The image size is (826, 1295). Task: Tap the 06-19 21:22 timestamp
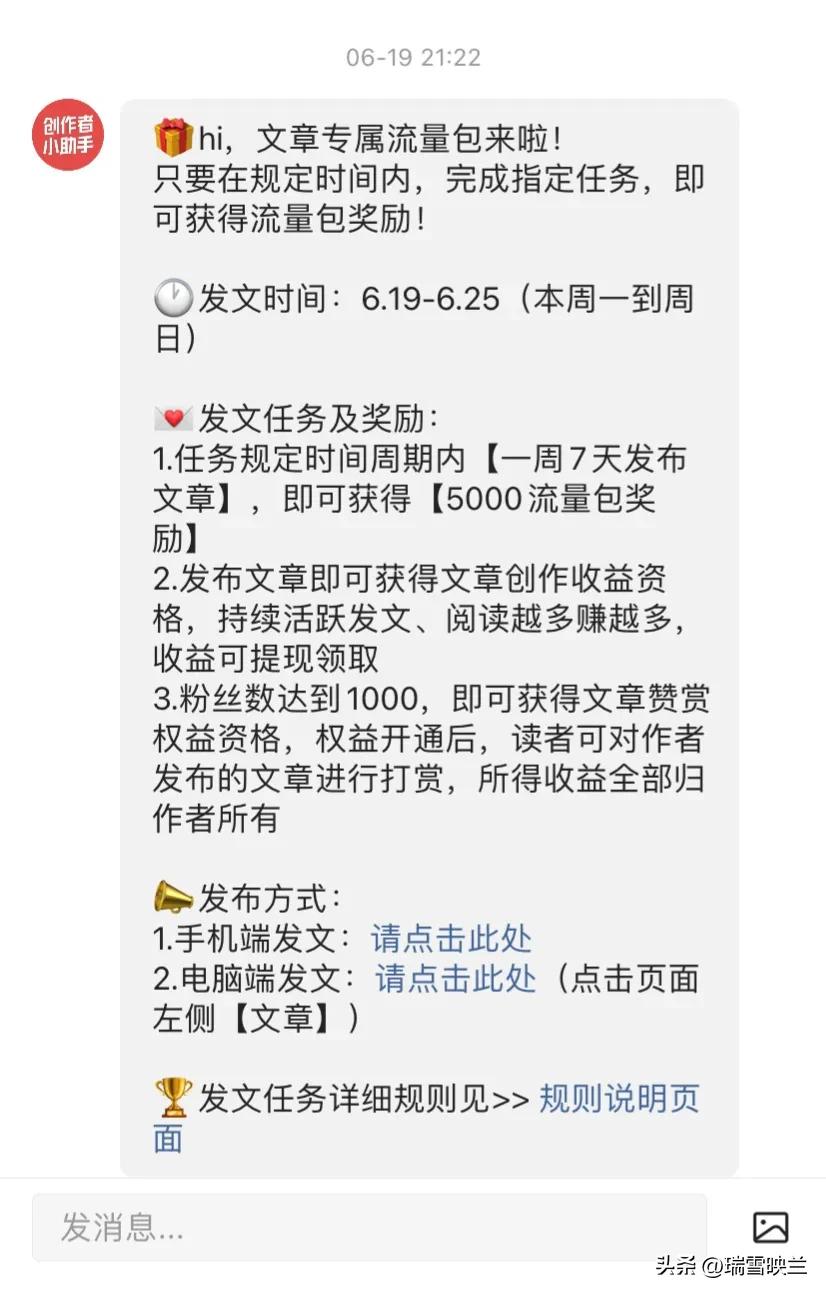coord(413,57)
